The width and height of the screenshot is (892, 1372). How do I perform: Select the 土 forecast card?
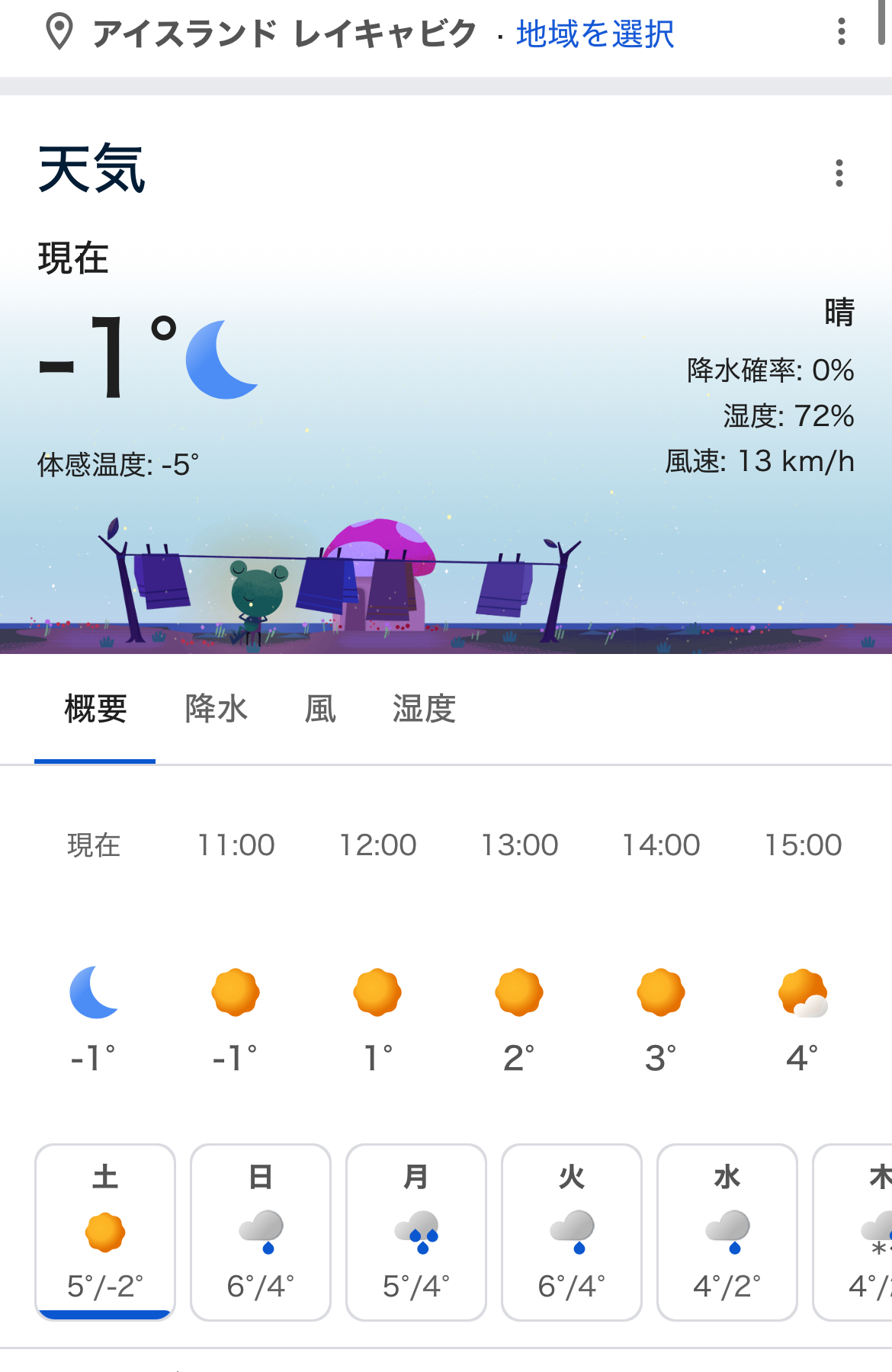click(x=105, y=1232)
